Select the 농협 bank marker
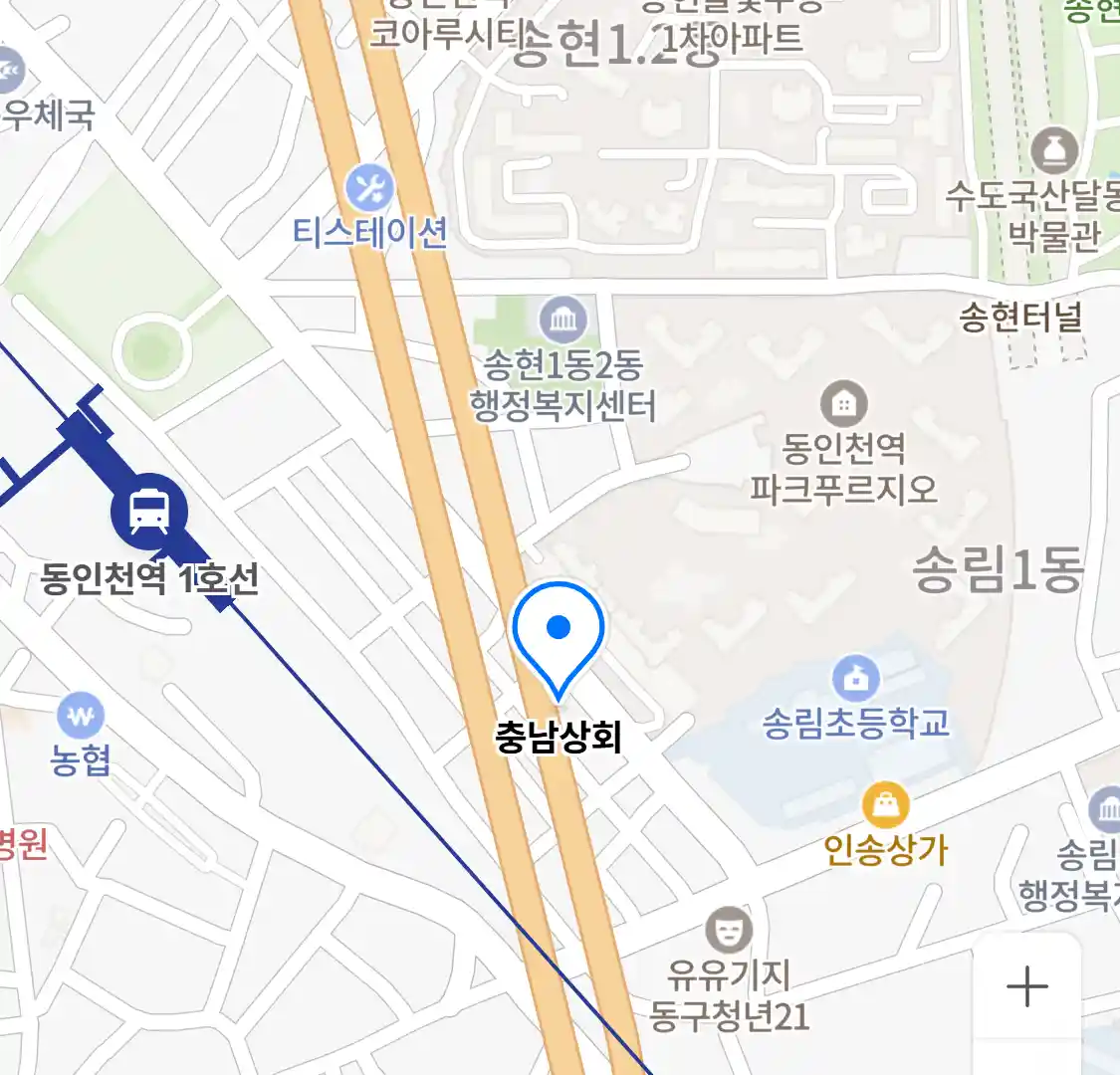The width and height of the screenshot is (1120, 1075). 81,716
